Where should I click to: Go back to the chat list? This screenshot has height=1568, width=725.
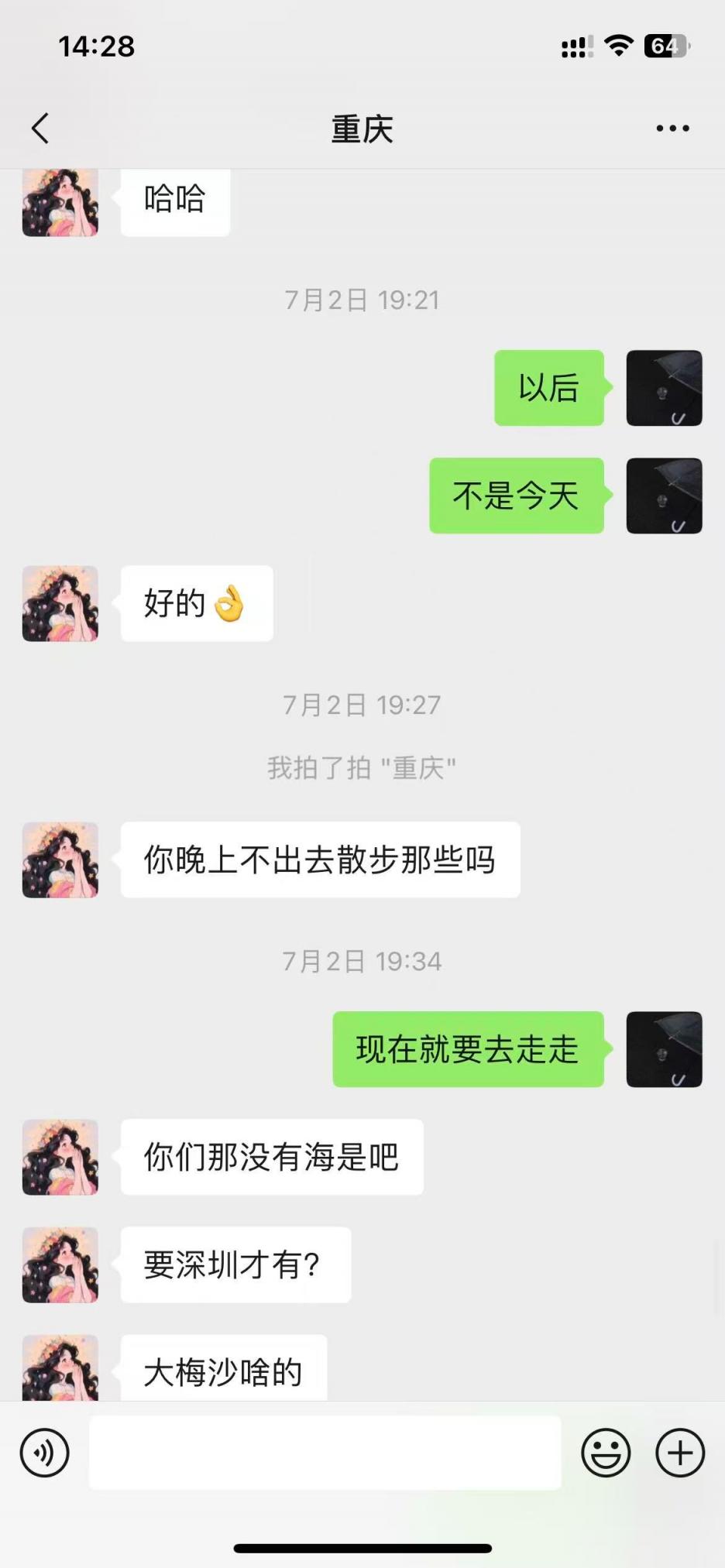click(x=40, y=129)
